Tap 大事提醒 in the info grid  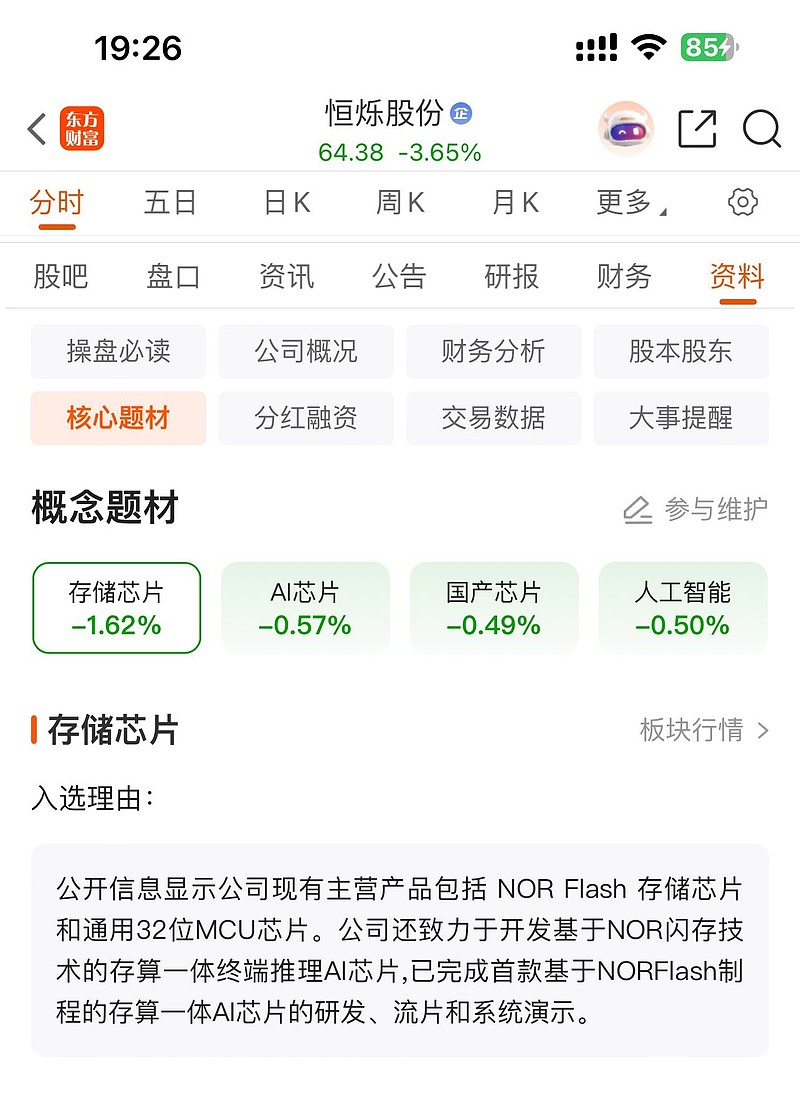click(x=681, y=418)
